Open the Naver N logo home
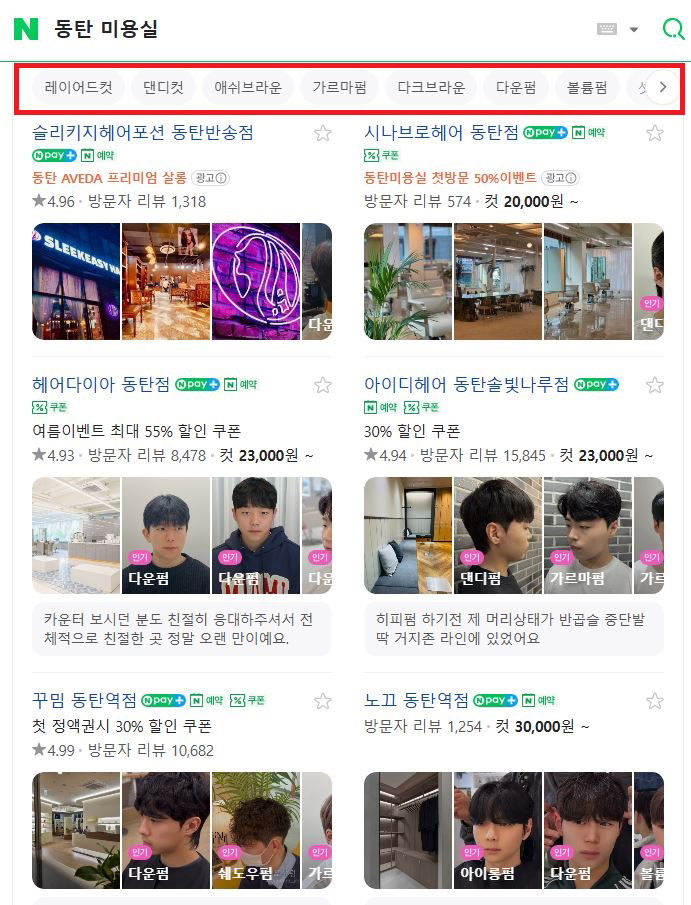The height and width of the screenshot is (905, 691). (25, 29)
